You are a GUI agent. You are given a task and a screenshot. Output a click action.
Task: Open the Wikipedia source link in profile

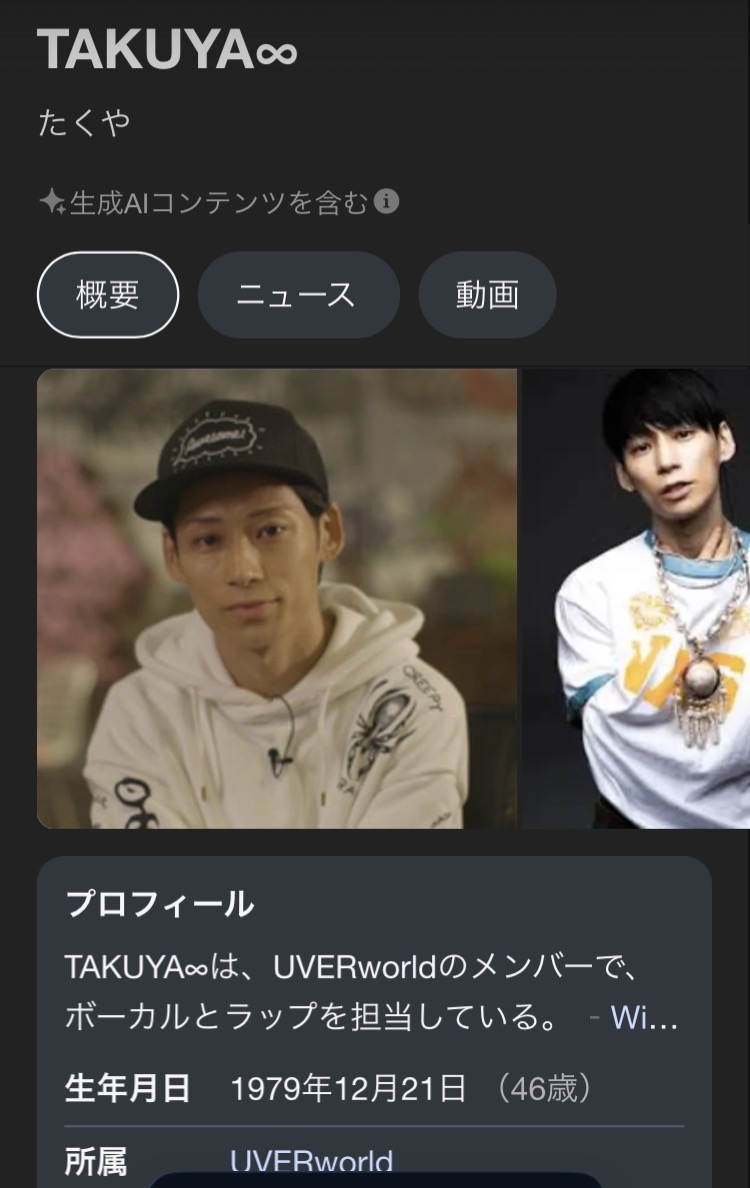[644, 1018]
